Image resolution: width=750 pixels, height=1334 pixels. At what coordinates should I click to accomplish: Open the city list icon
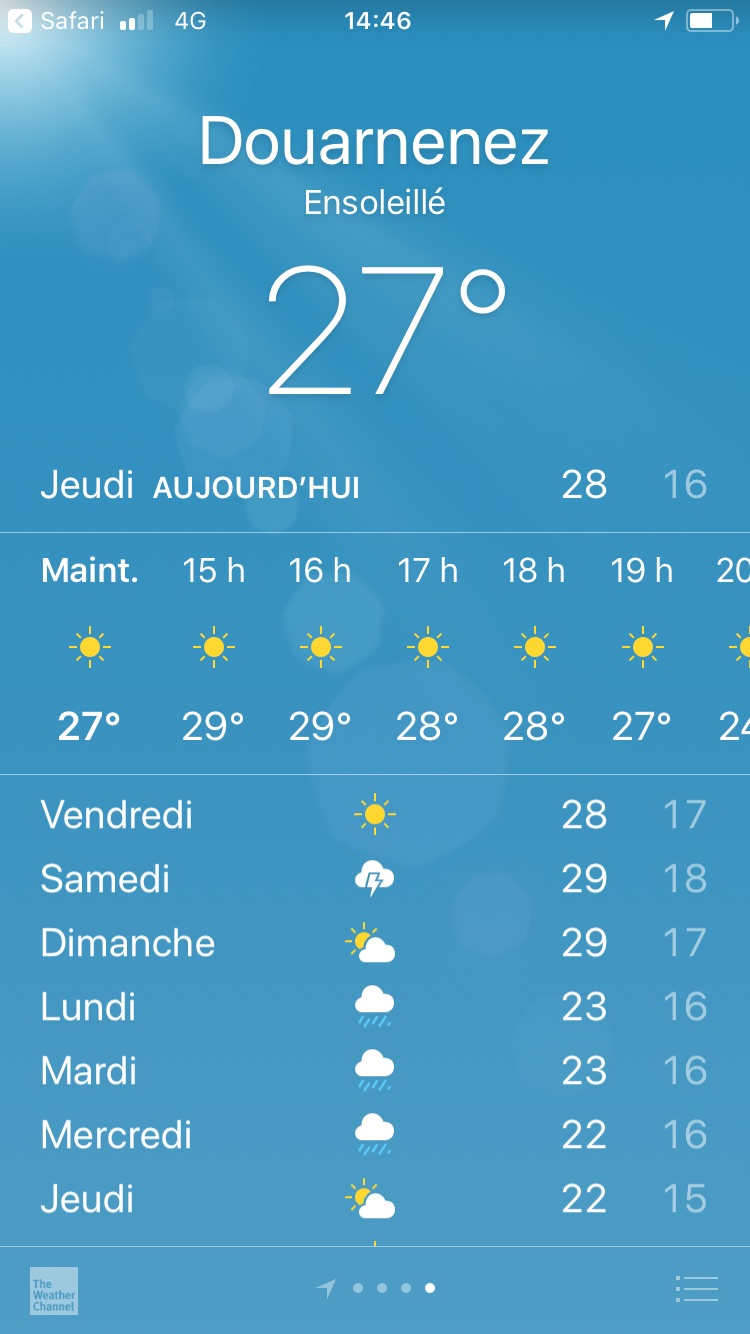tap(697, 1289)
